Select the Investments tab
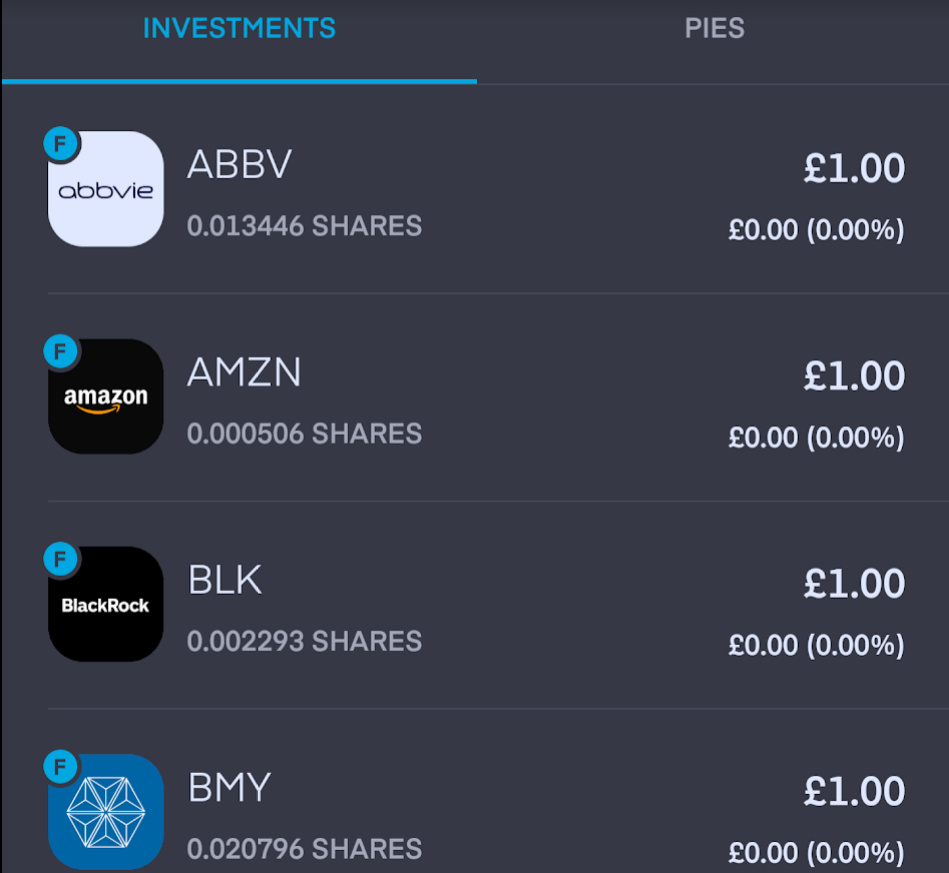The width and height of the screenshot is (949, 873). pos(239,28)
